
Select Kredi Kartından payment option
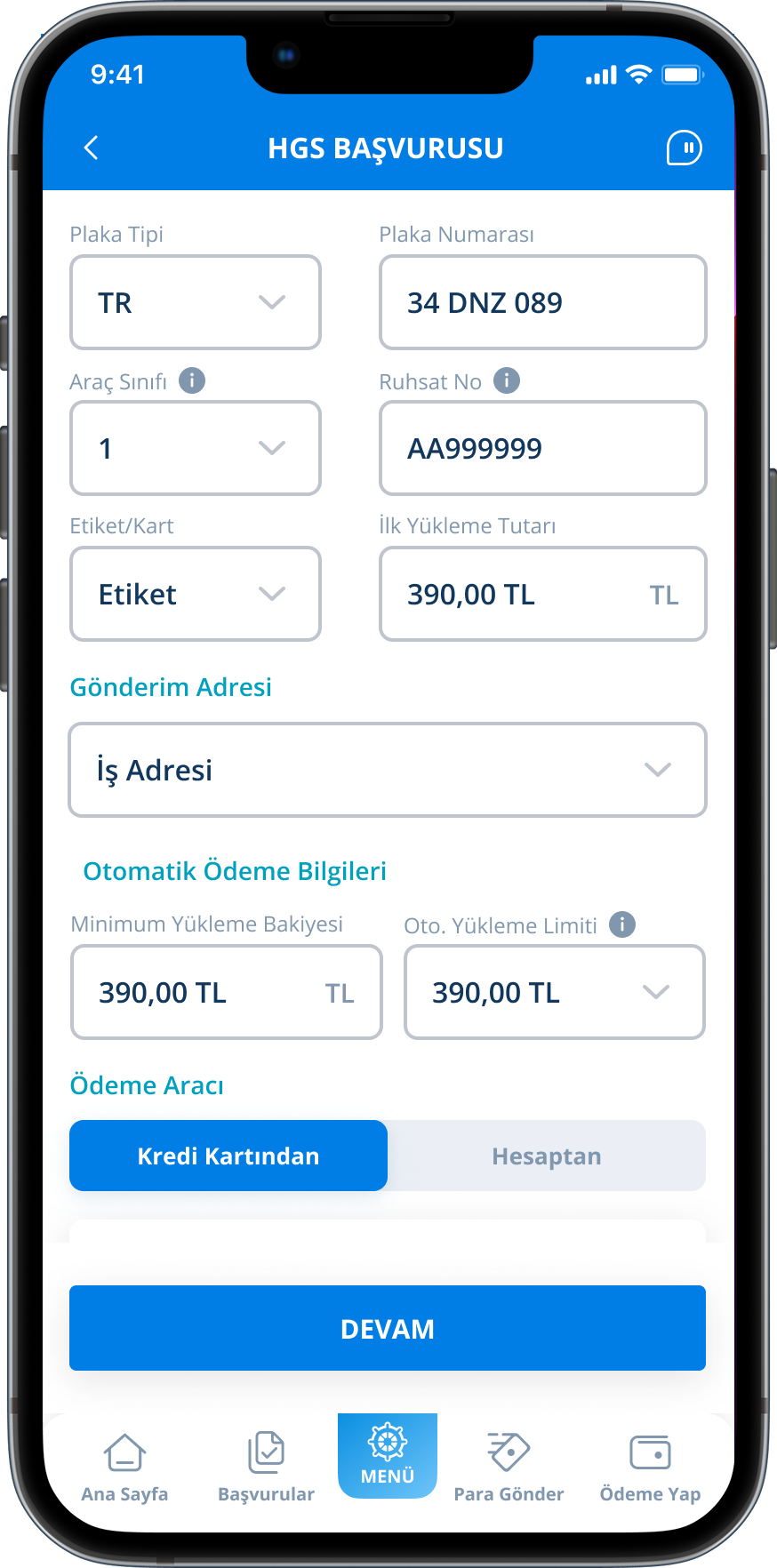(228, 1156)
